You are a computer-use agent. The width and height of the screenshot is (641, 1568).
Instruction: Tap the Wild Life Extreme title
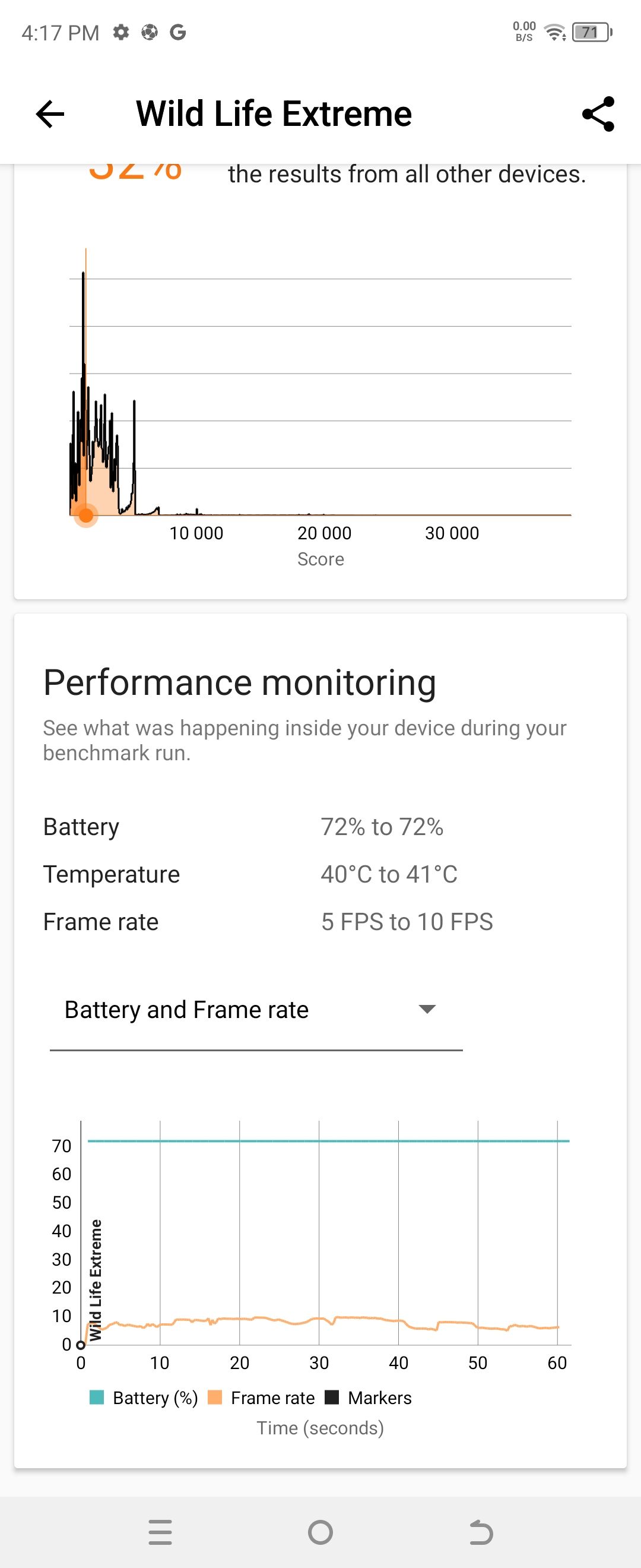(274, 113)
